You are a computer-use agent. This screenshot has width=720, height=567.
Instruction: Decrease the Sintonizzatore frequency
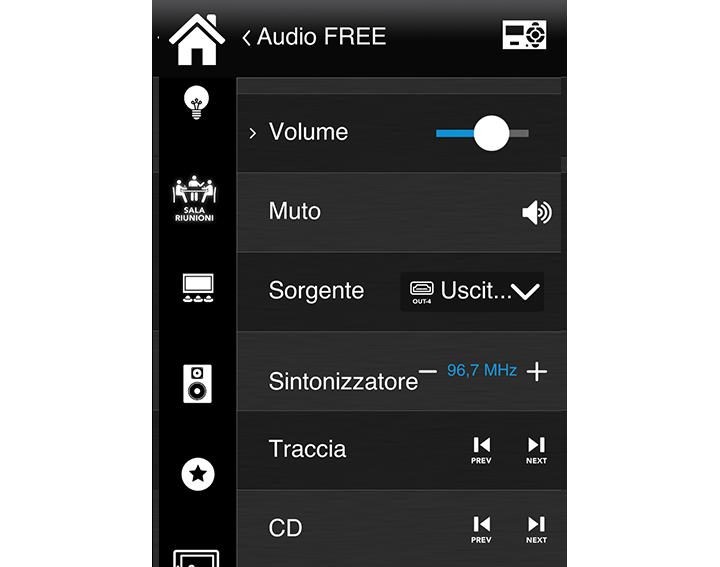point(428,371)
